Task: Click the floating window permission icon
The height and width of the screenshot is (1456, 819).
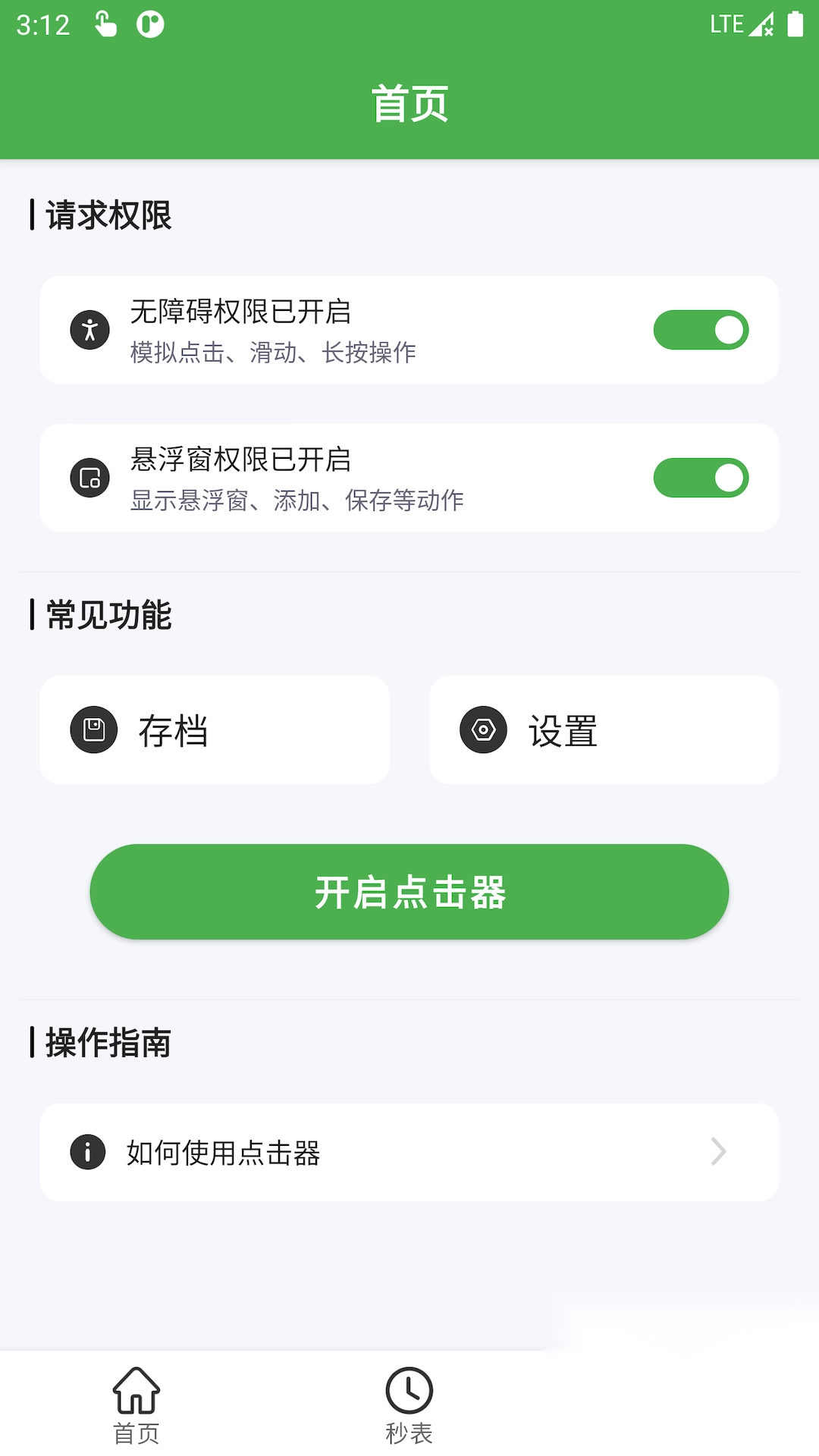Action: (89, 478)
